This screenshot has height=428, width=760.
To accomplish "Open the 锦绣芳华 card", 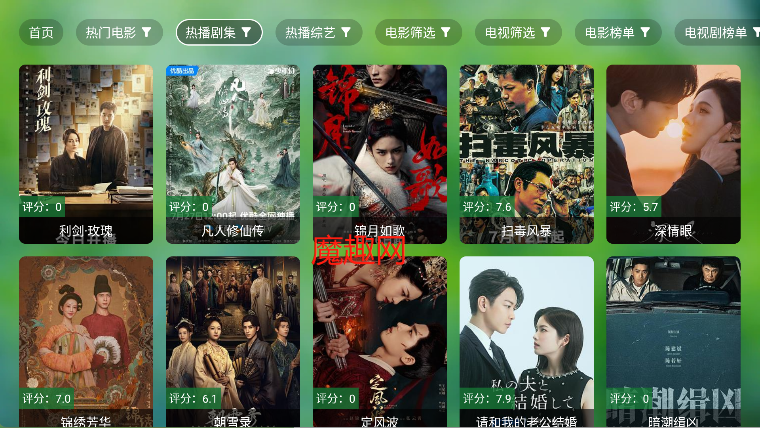I will click(86, 340).
